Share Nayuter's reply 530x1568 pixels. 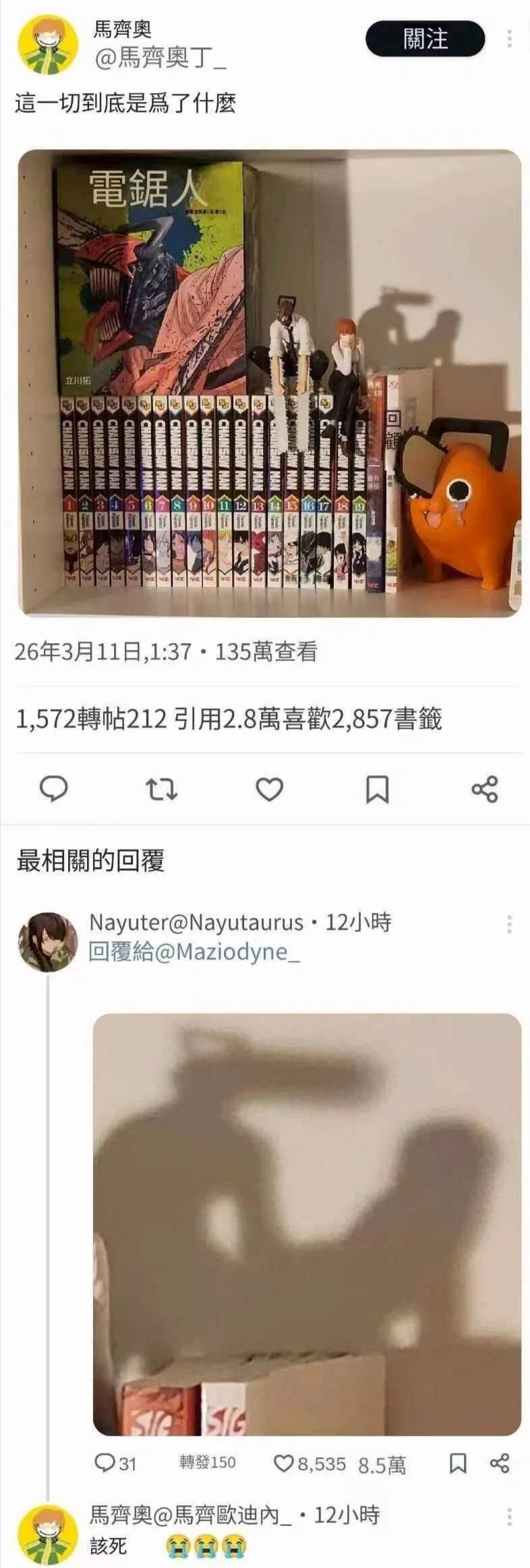coord(500,1463)
